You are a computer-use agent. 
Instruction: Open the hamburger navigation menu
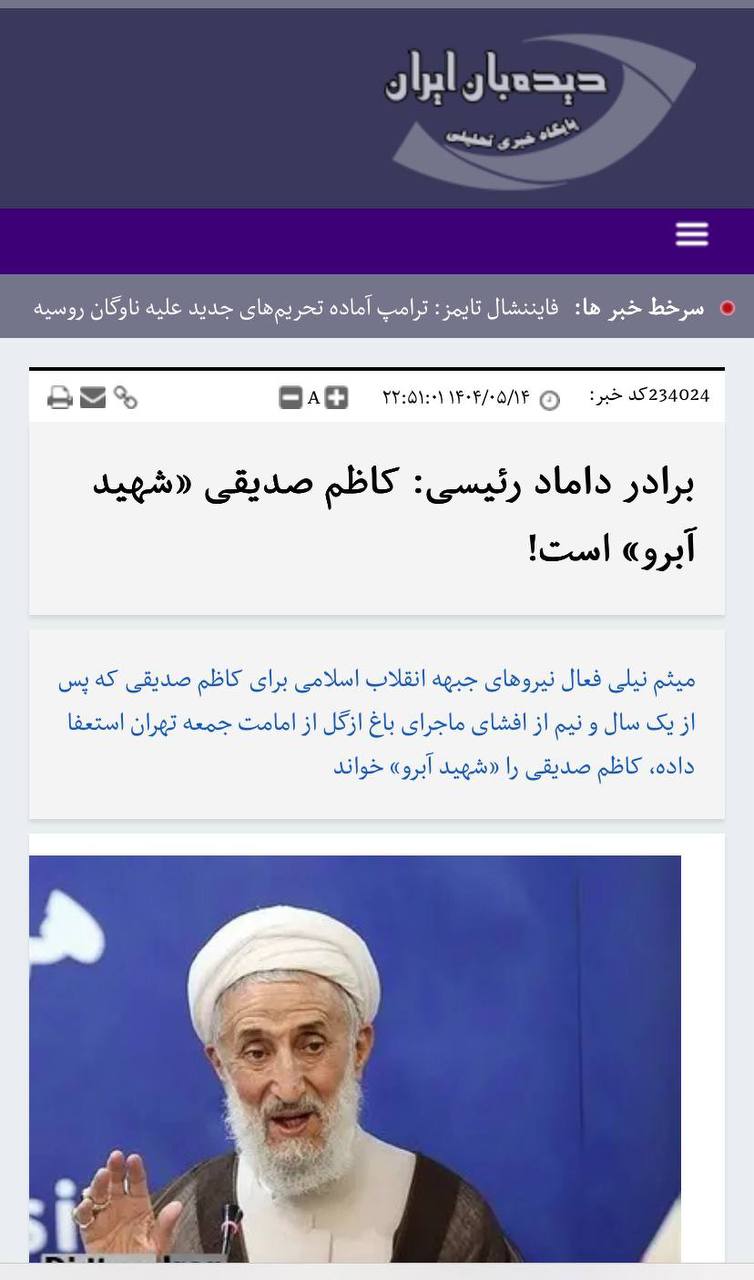pyautogui.click(x=692, y=235)
